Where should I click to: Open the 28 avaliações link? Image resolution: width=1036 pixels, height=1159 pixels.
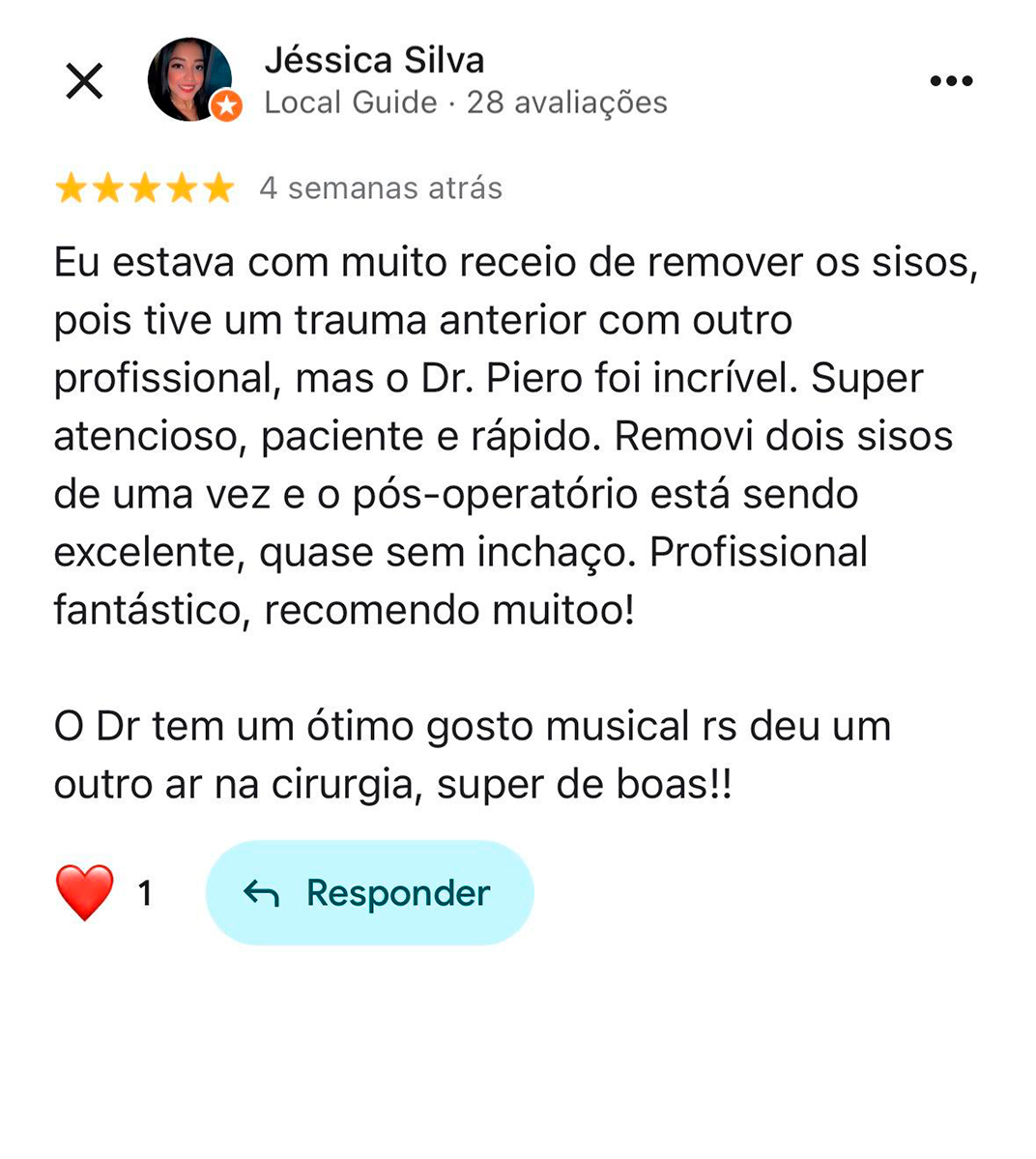[x=566, y=102]
